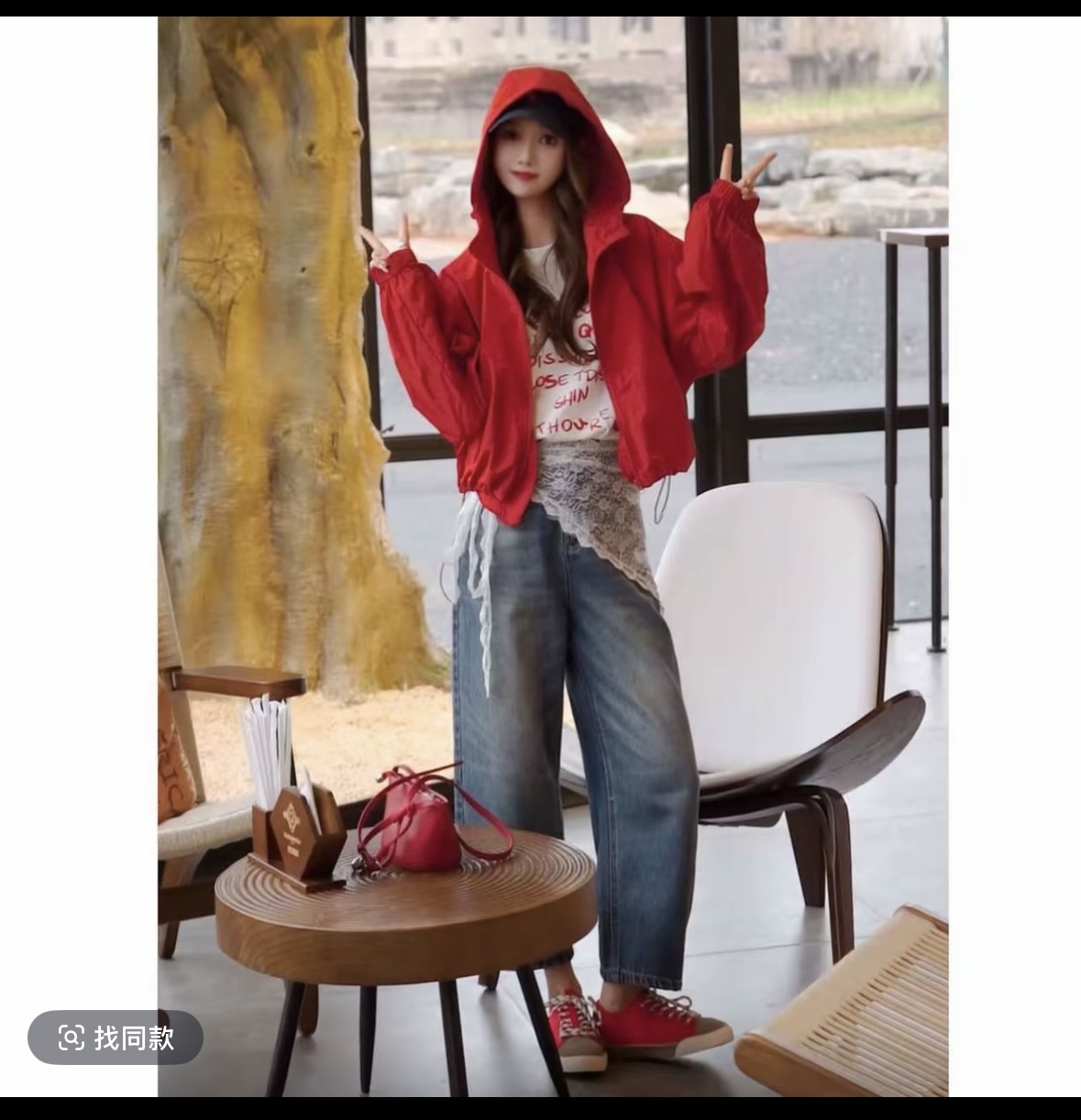Viewport: 1081px width, 1120px height.
Task: Tap the 找同款 find similar items button
Action: pyautogui.click(x=116, y=1038)
